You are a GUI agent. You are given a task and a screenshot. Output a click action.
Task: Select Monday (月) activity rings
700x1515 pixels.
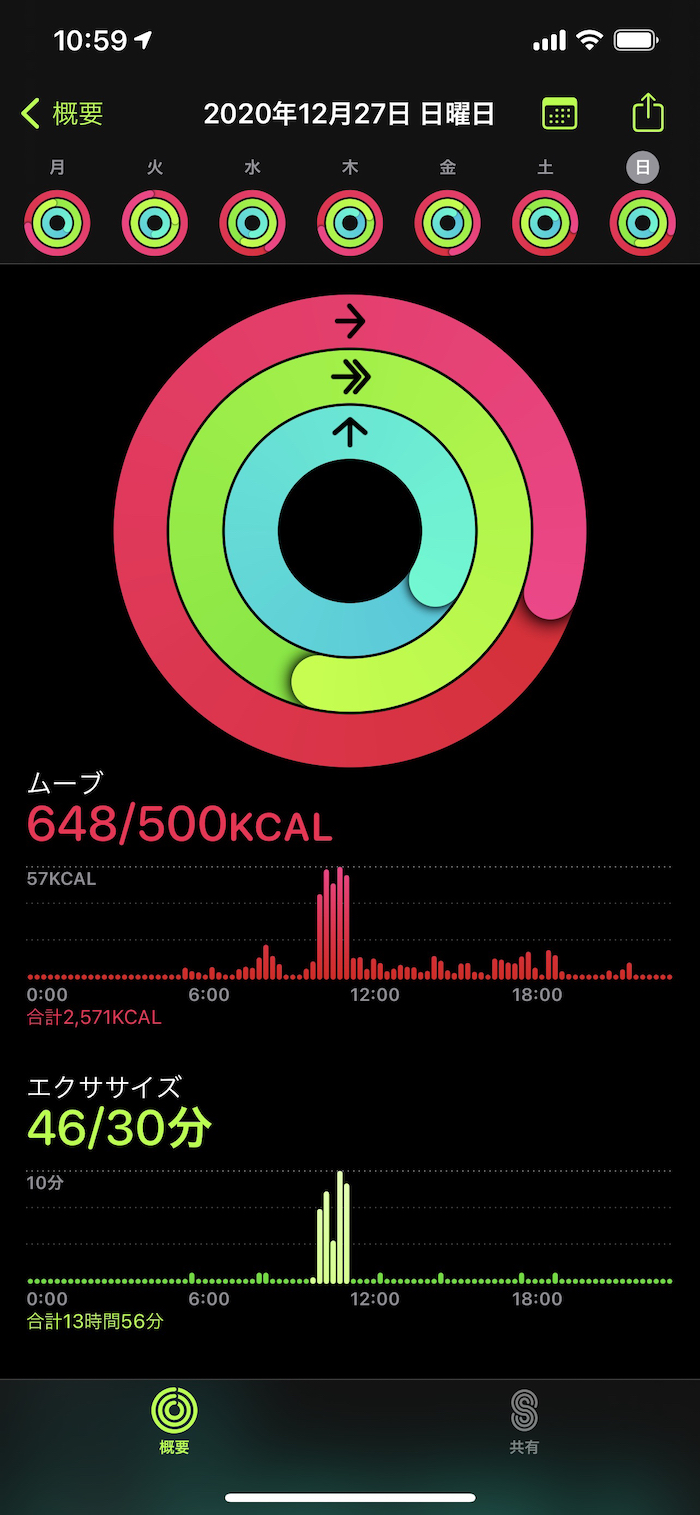pyautogui.click(x=58, y=222)
